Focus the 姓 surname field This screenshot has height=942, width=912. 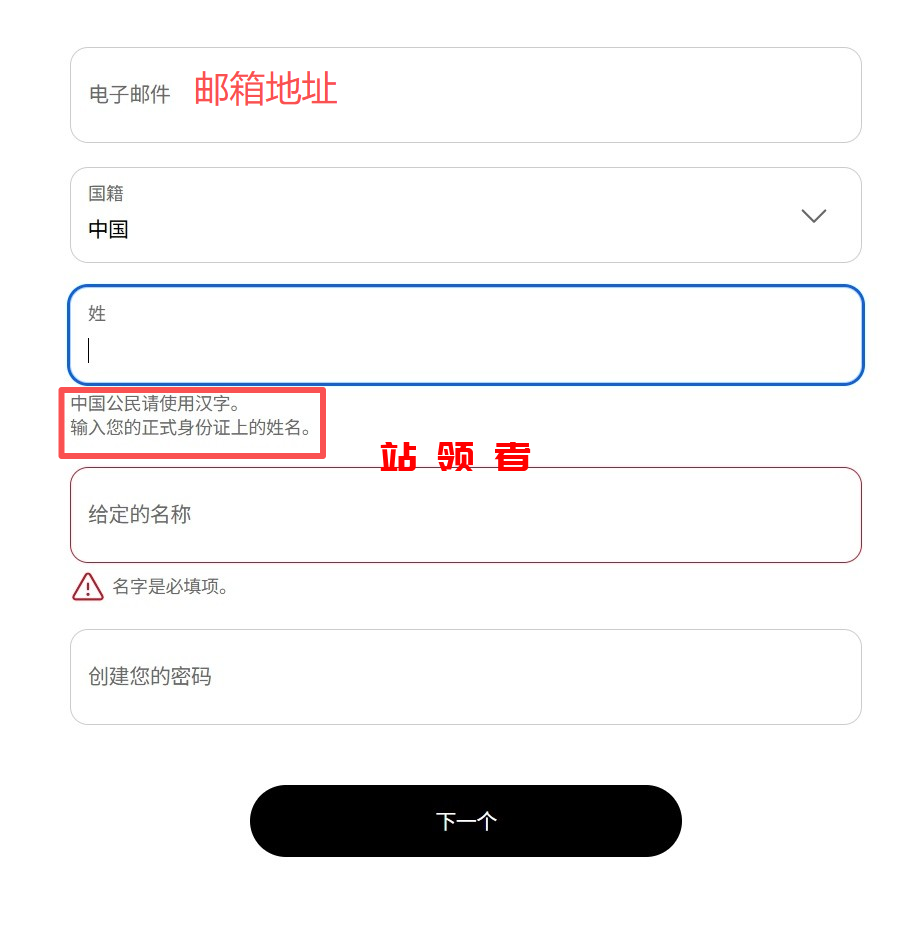coord(465,336)
